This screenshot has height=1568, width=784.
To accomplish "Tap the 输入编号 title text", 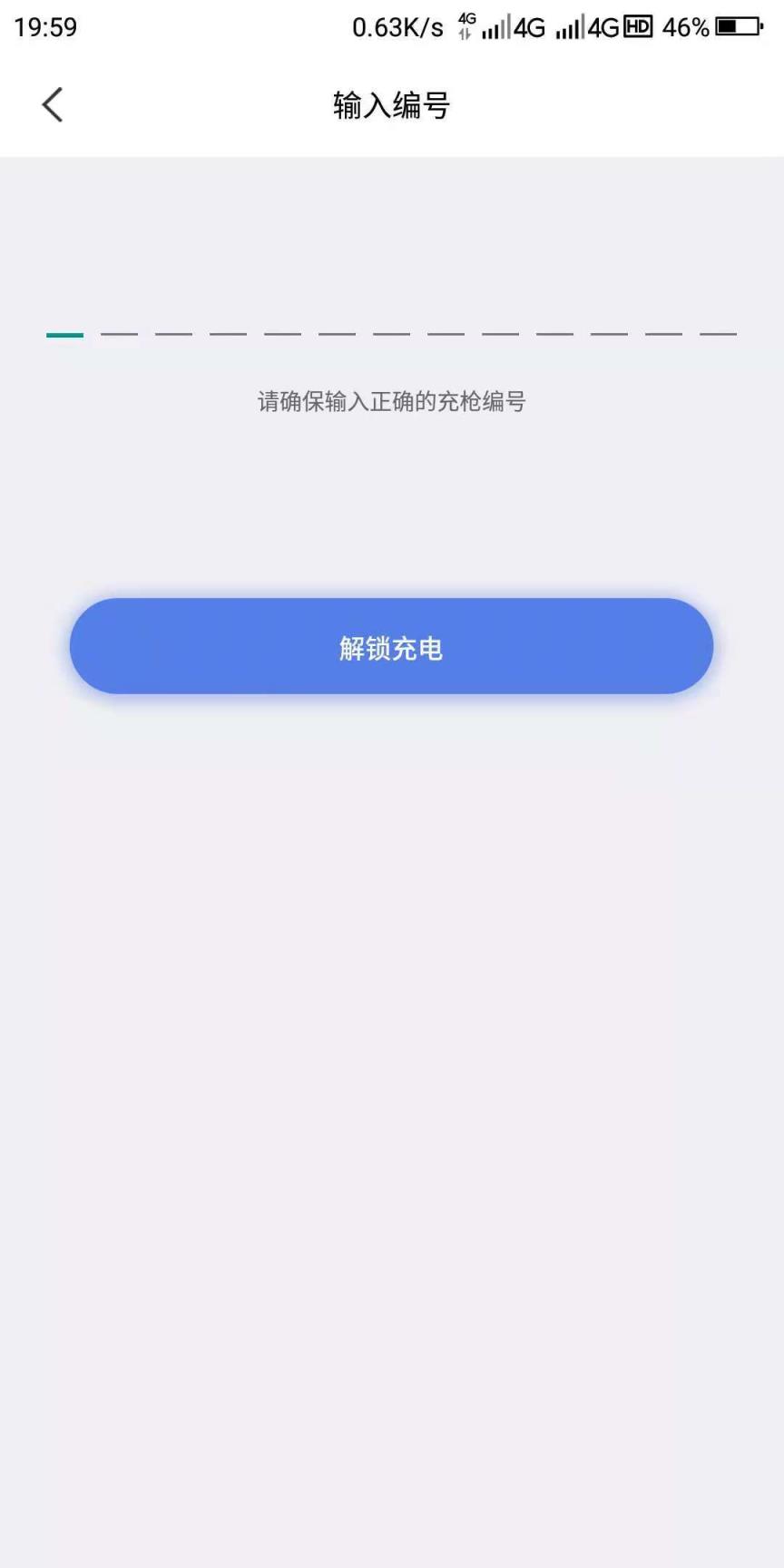I will coord(392,103).
